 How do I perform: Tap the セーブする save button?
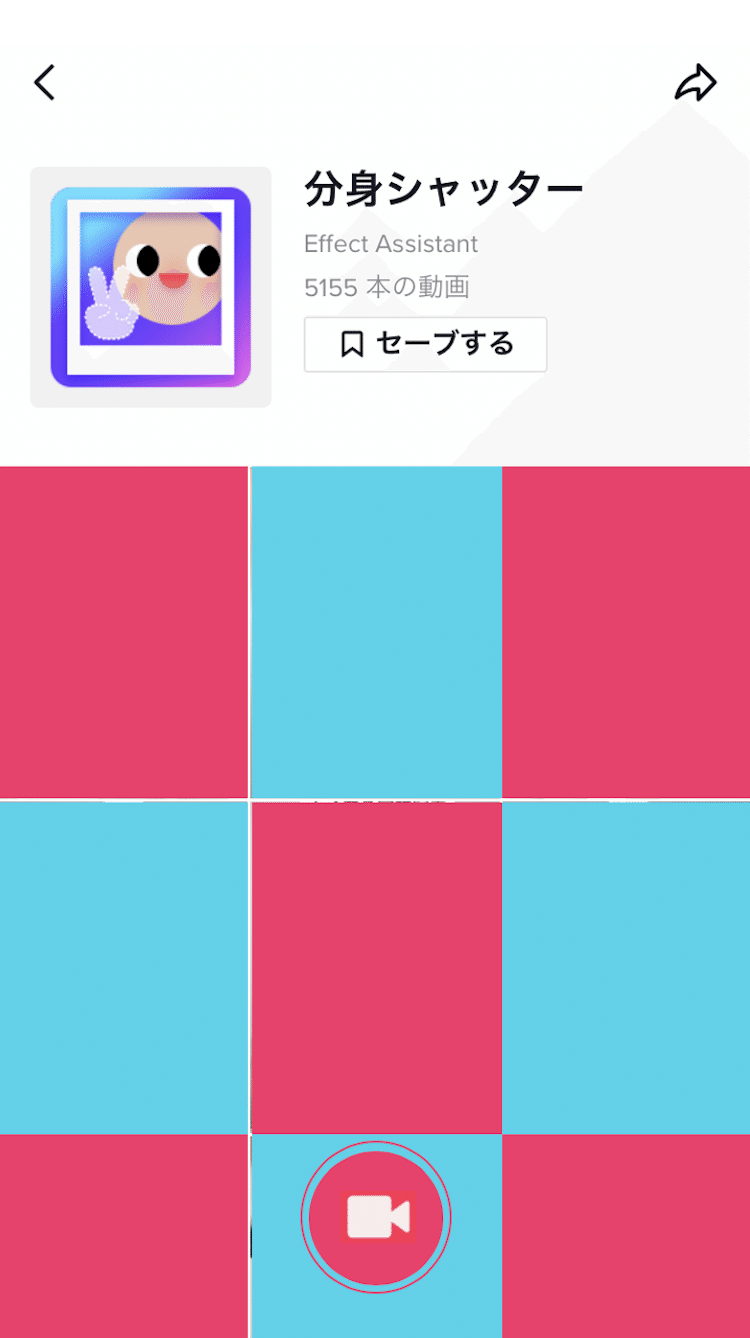425,345
